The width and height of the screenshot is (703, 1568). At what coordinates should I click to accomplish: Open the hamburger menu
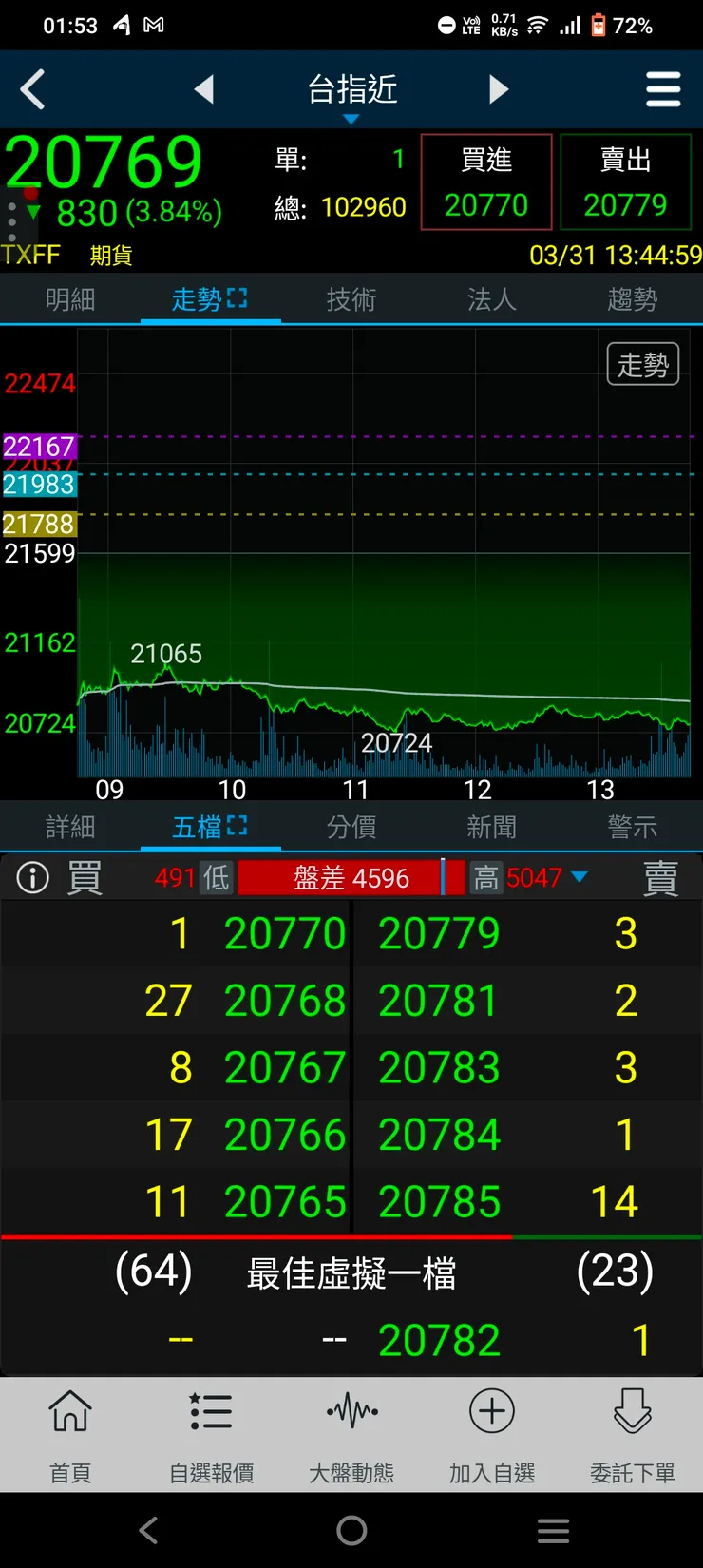663,90
